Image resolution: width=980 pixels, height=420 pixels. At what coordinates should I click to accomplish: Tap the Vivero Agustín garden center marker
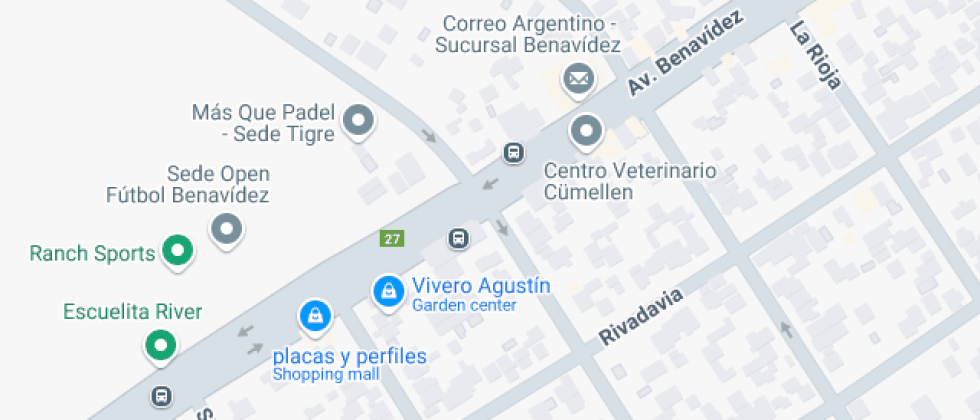click(x=386, y=291)
